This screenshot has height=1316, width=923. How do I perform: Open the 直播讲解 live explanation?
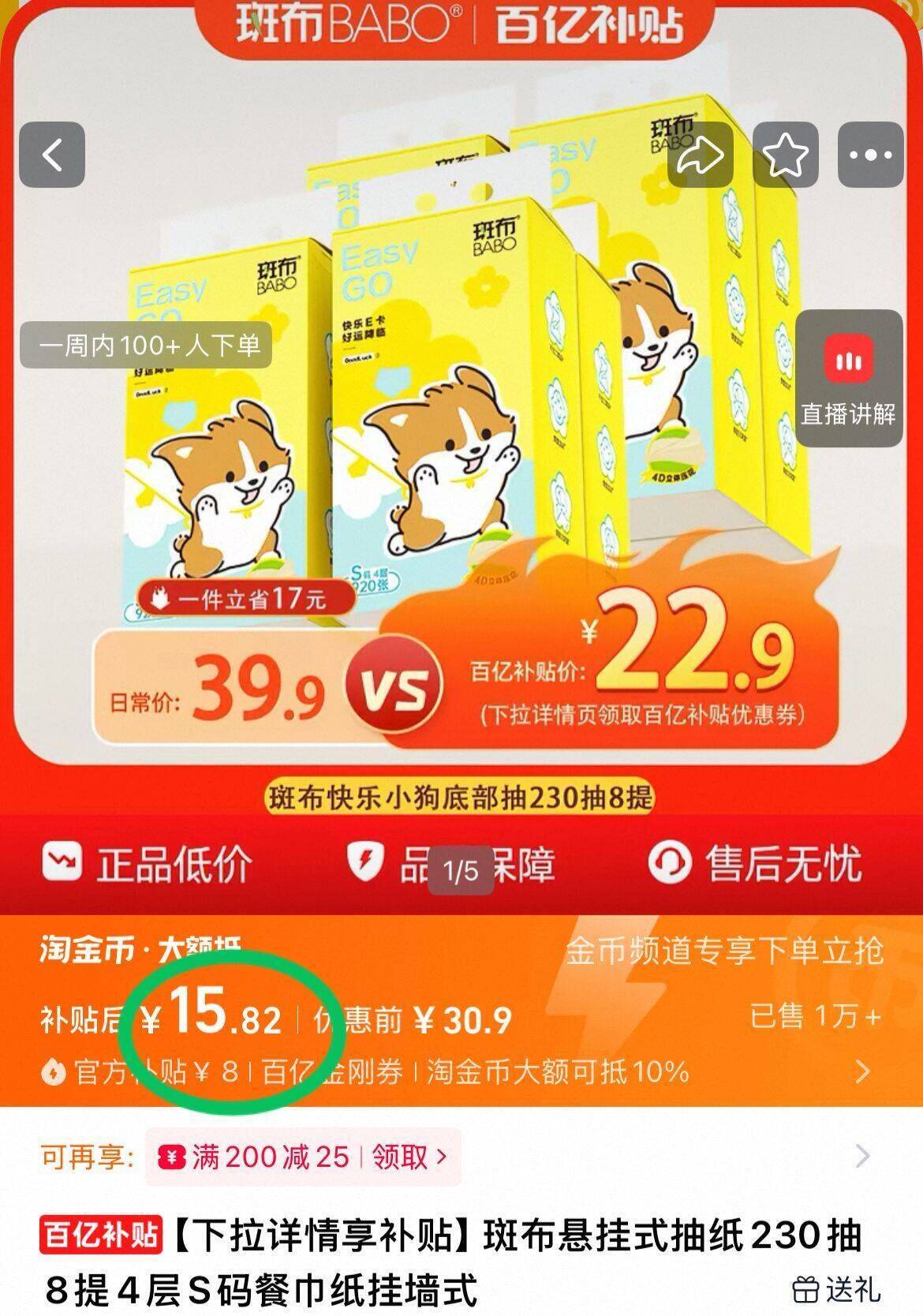849,379
